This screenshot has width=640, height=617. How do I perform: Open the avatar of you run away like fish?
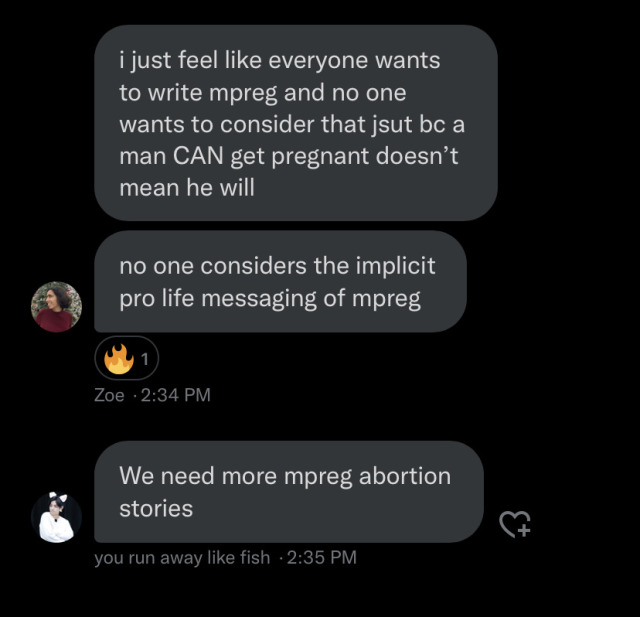(x=56, y=517)
